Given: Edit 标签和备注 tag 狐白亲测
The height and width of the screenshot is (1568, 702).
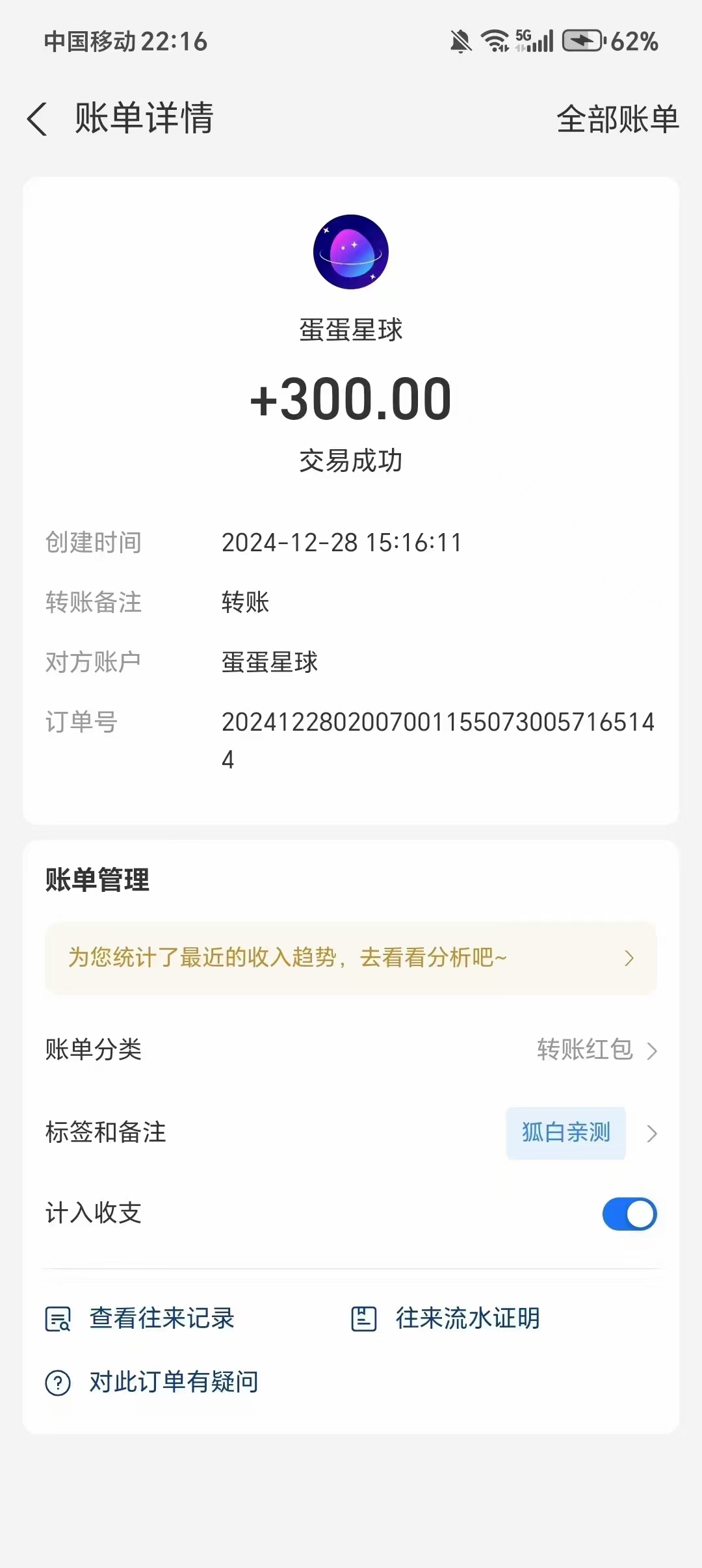Looking at the screenshot, I should pos(565,1132).
